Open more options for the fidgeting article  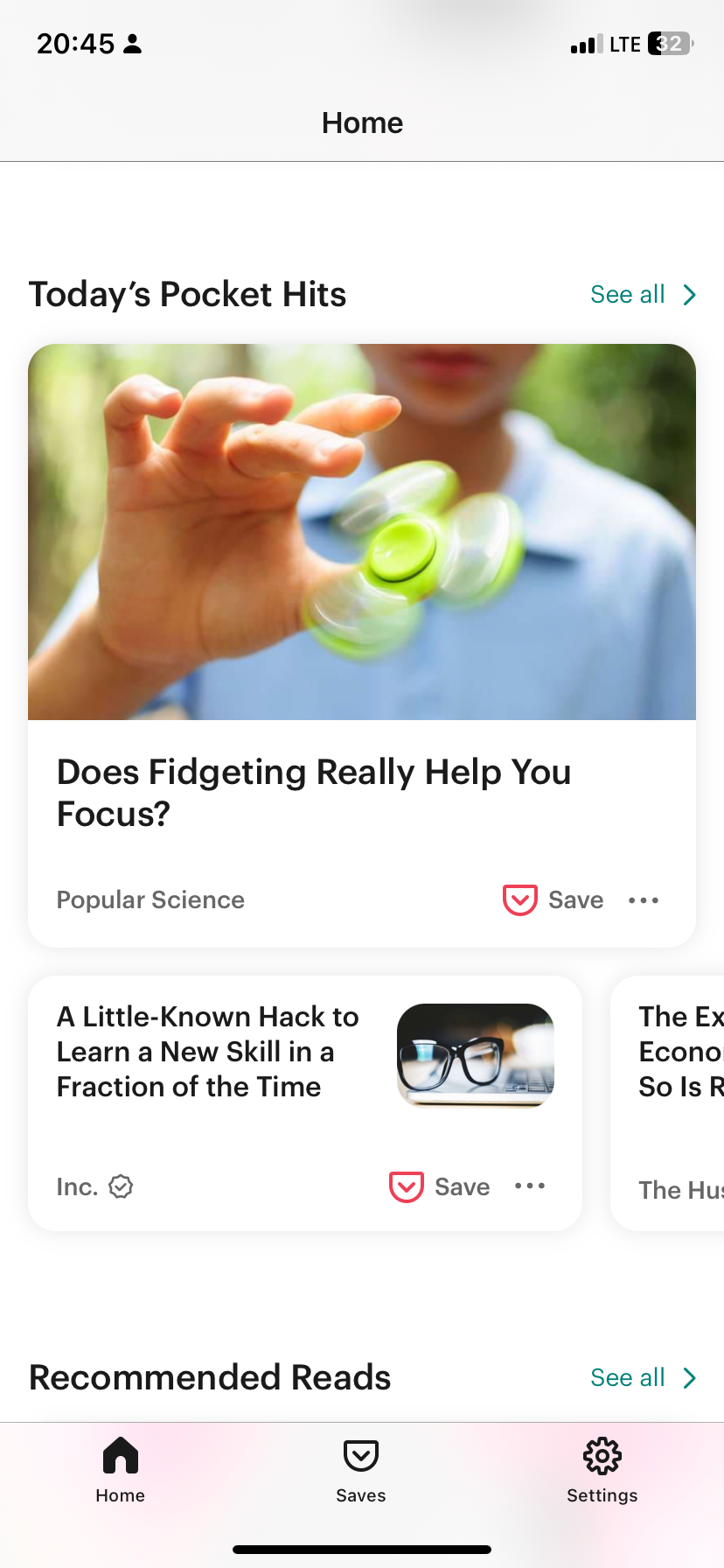pos(644,900)
